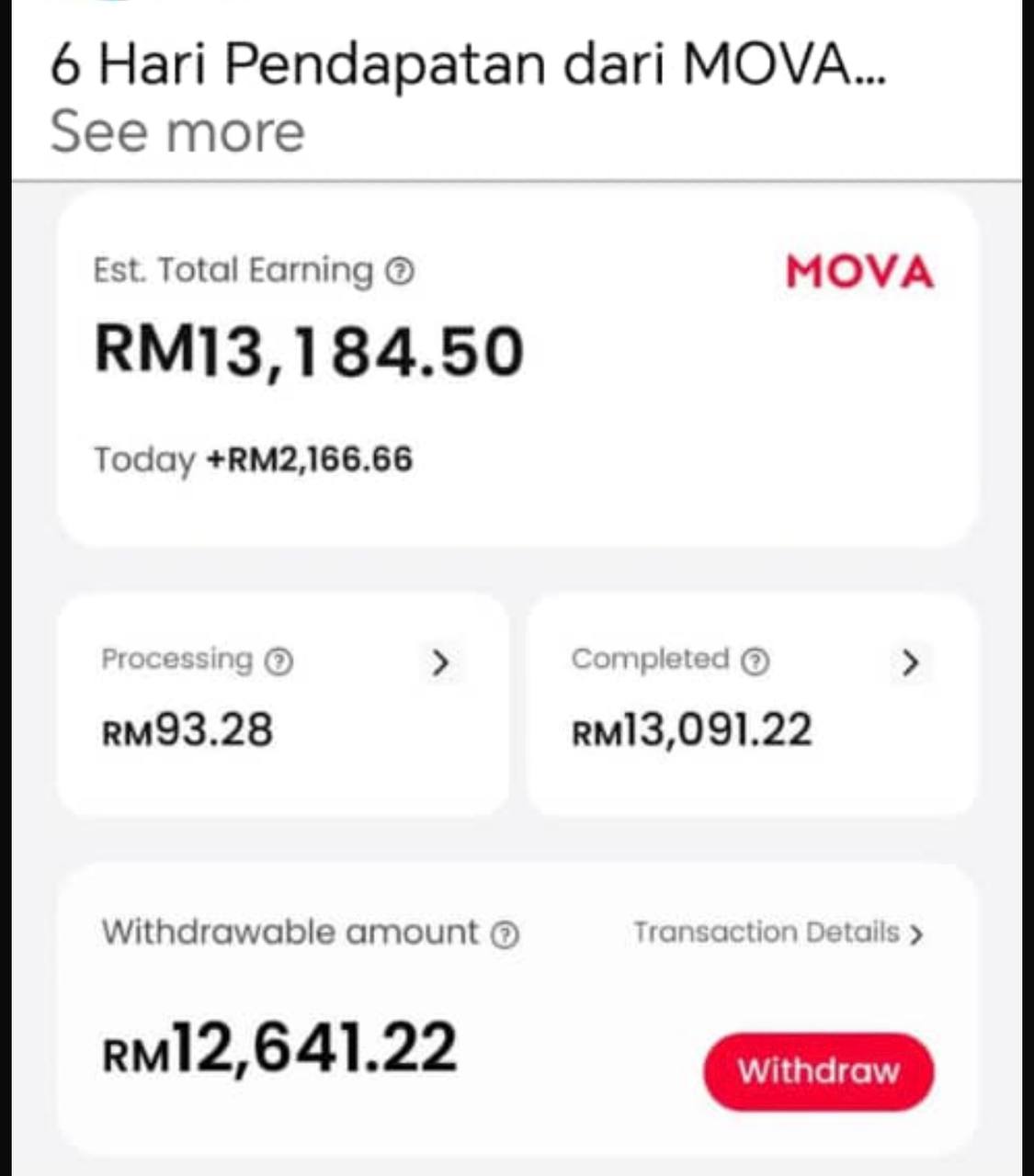The height and width of the screenshot is (1176, 1034).
Task: Select the Processing amount RM93.28
Action: coord(187,730)
